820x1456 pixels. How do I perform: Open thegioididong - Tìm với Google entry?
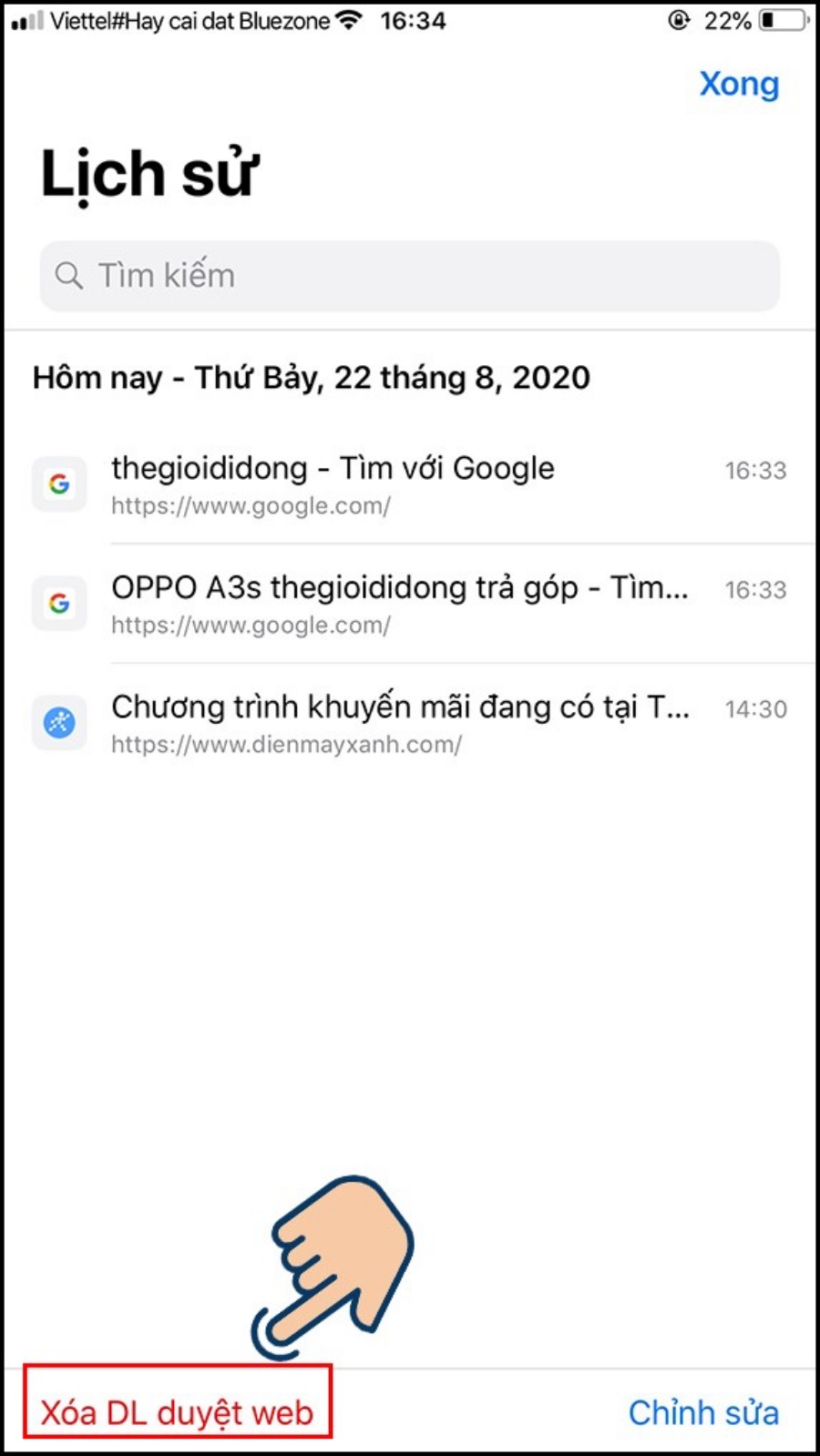(401, 484)
